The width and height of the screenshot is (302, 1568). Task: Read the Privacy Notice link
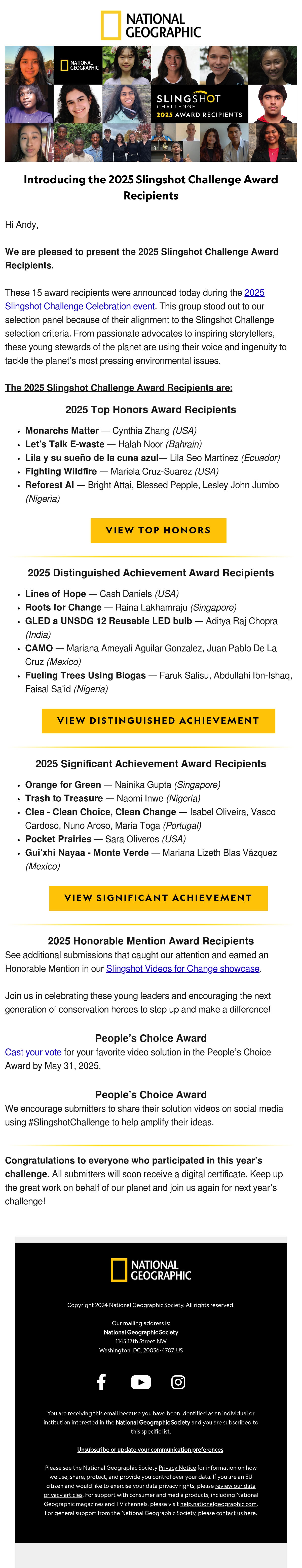(177, 1468)
